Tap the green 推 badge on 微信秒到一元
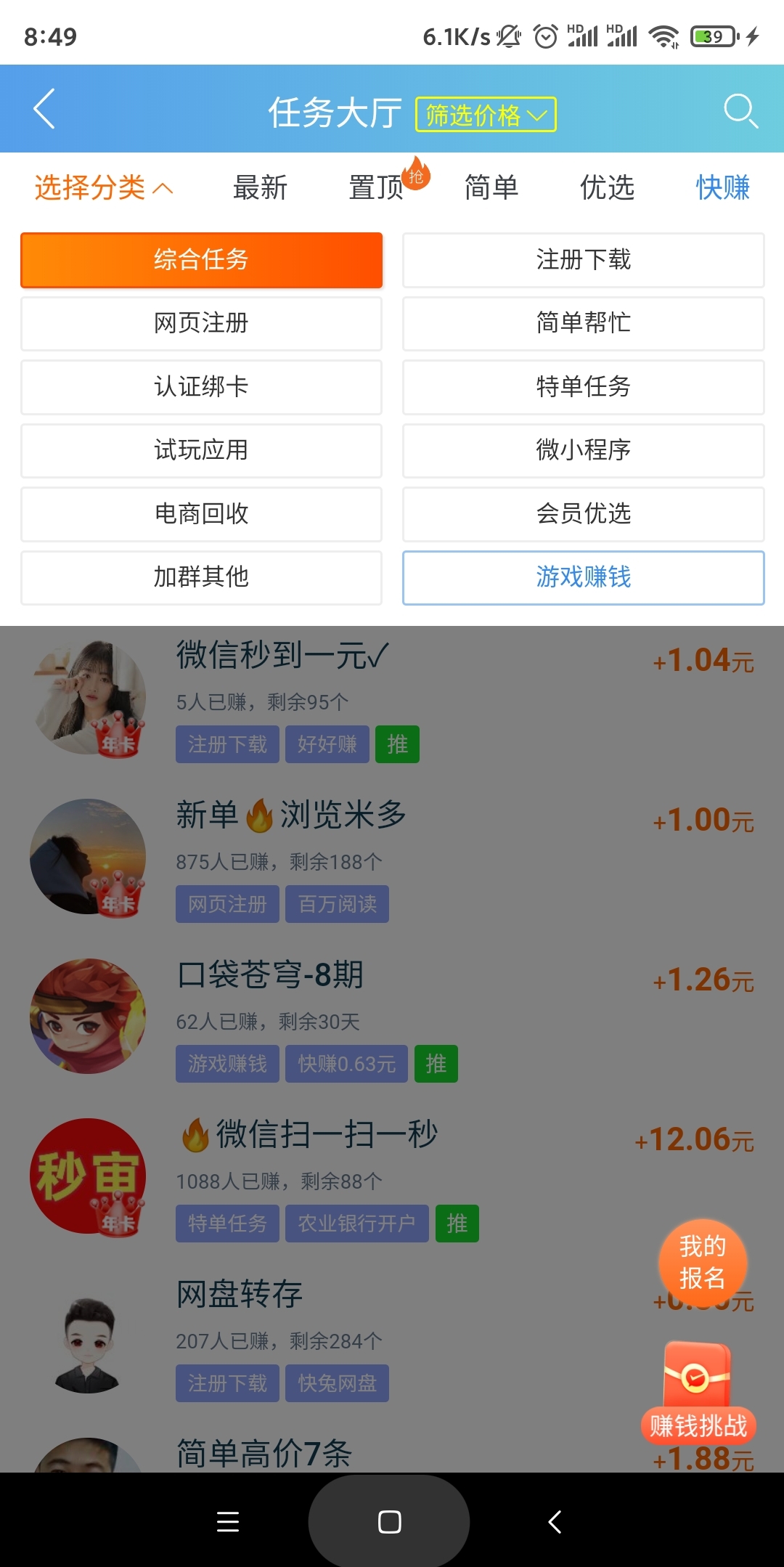784x1567 pixels. (x=397, y=744)
